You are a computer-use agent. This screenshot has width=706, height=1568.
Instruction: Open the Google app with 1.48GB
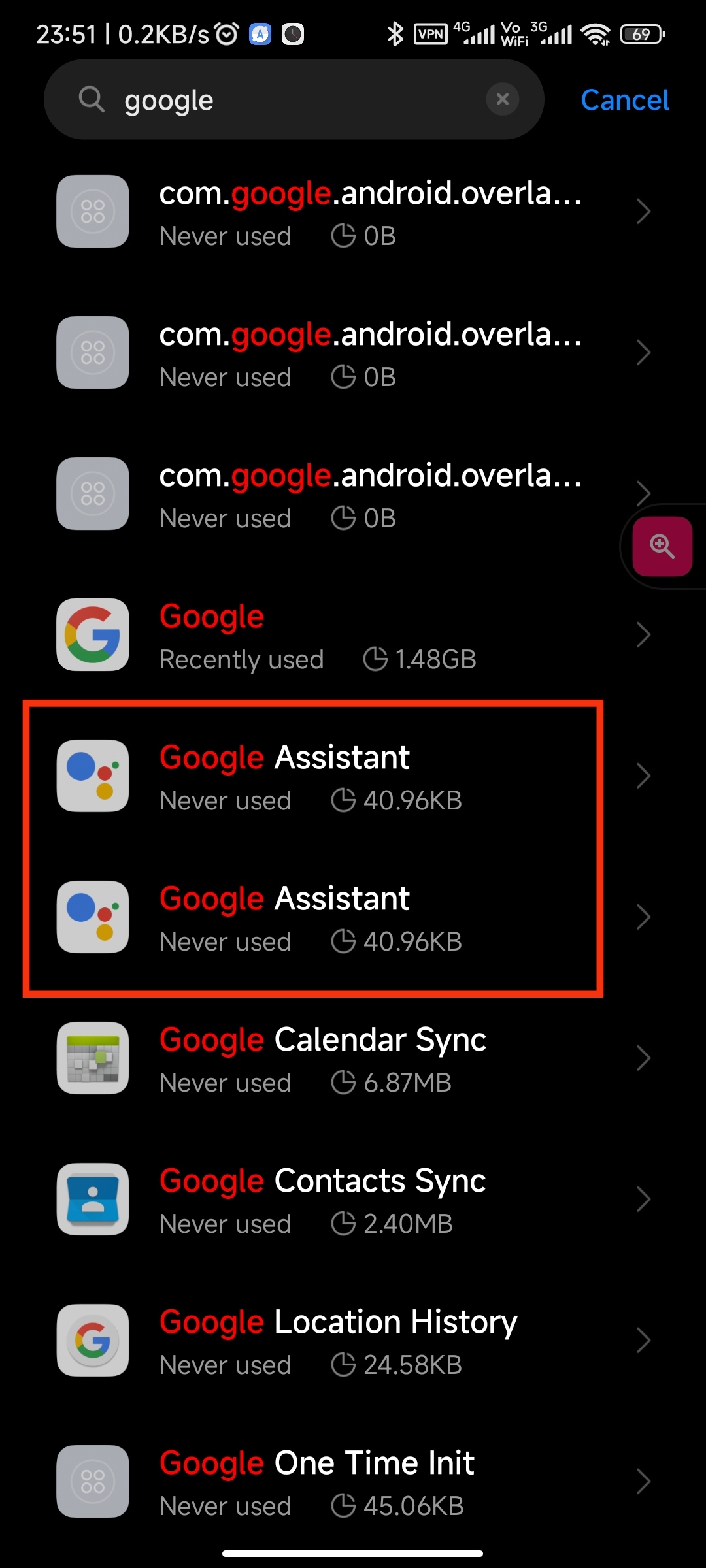coord(353,635)
